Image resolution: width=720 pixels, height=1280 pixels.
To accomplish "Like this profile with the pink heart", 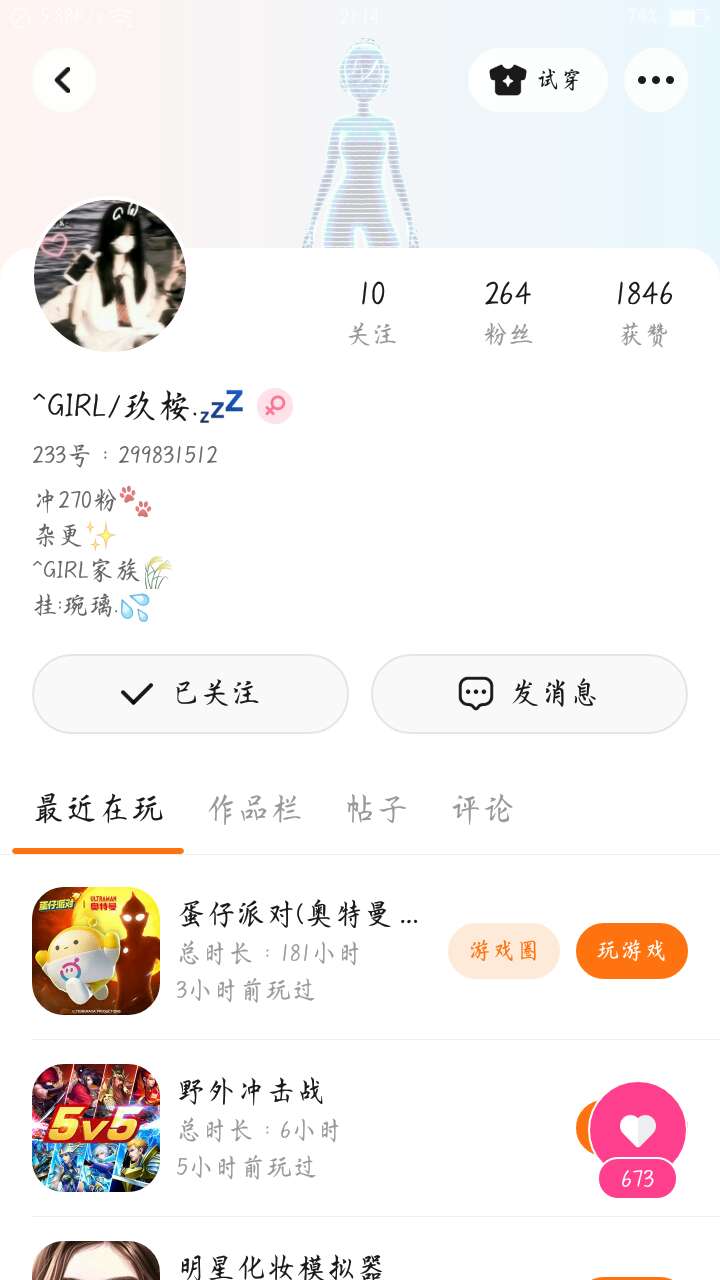I will point(638,1130).
